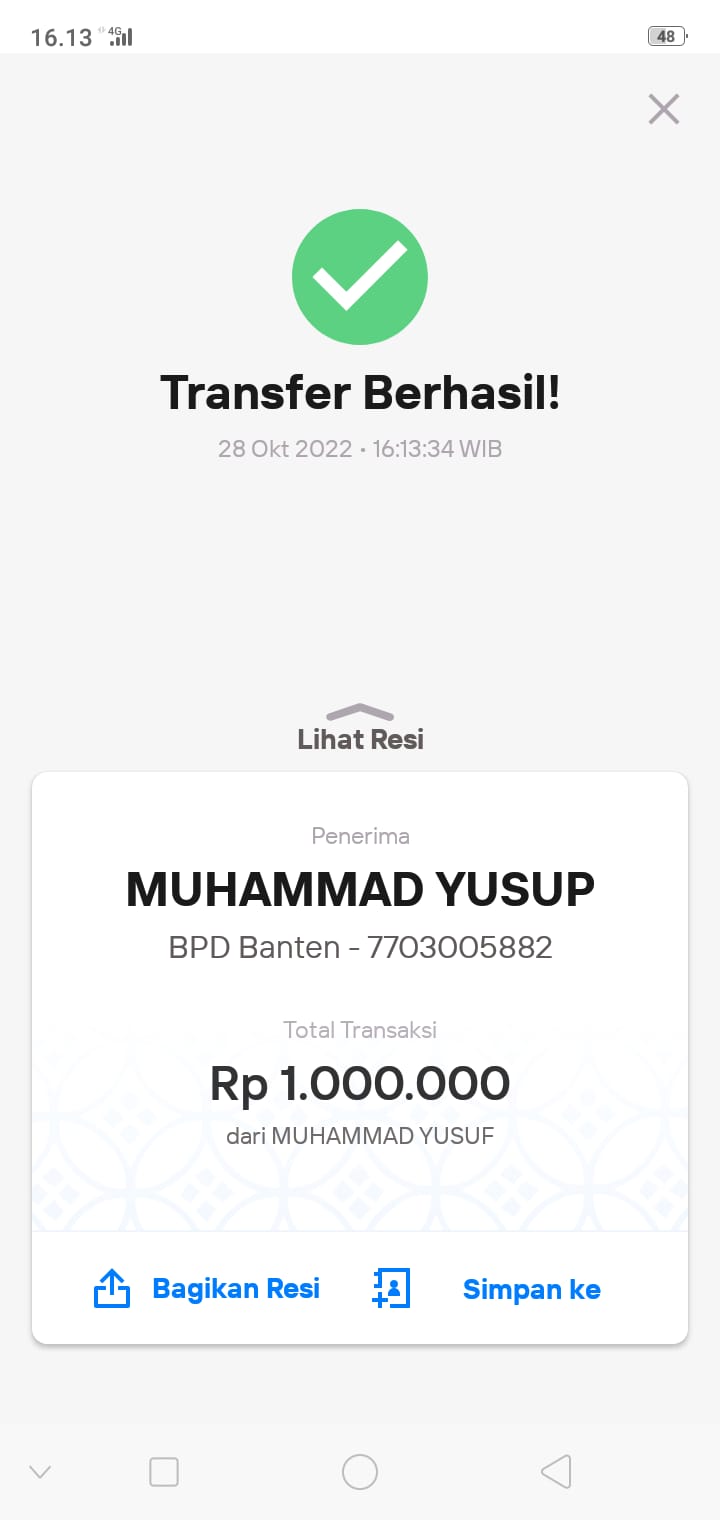Tap the Rp 1.000.000 transaction amount

click(360, 1083)
